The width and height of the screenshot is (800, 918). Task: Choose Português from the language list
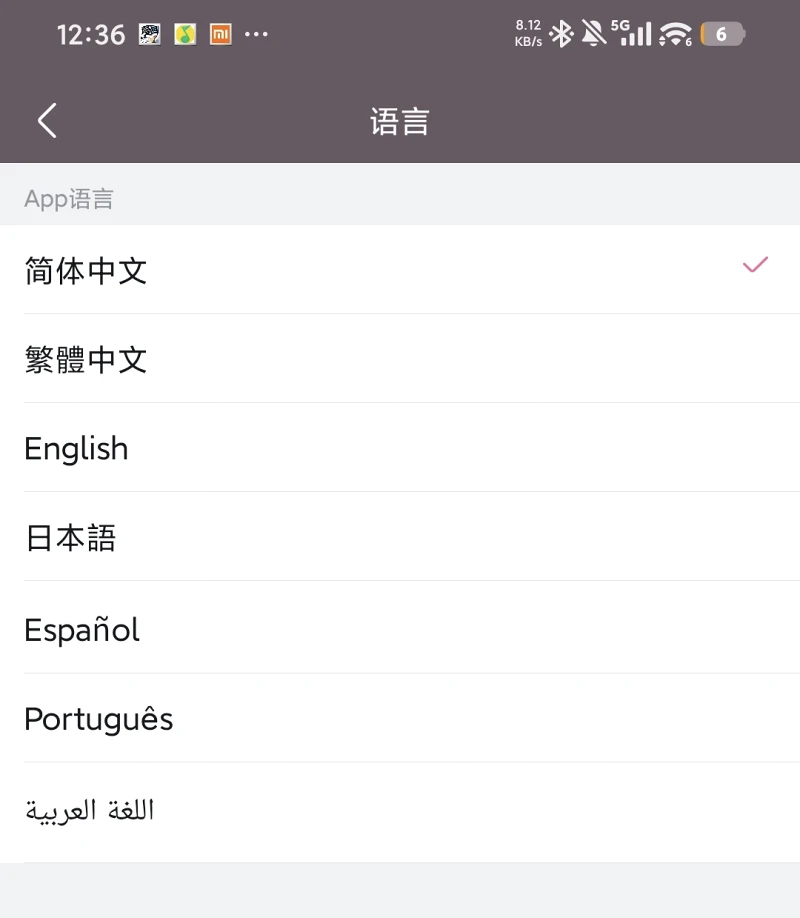point(98,719)
